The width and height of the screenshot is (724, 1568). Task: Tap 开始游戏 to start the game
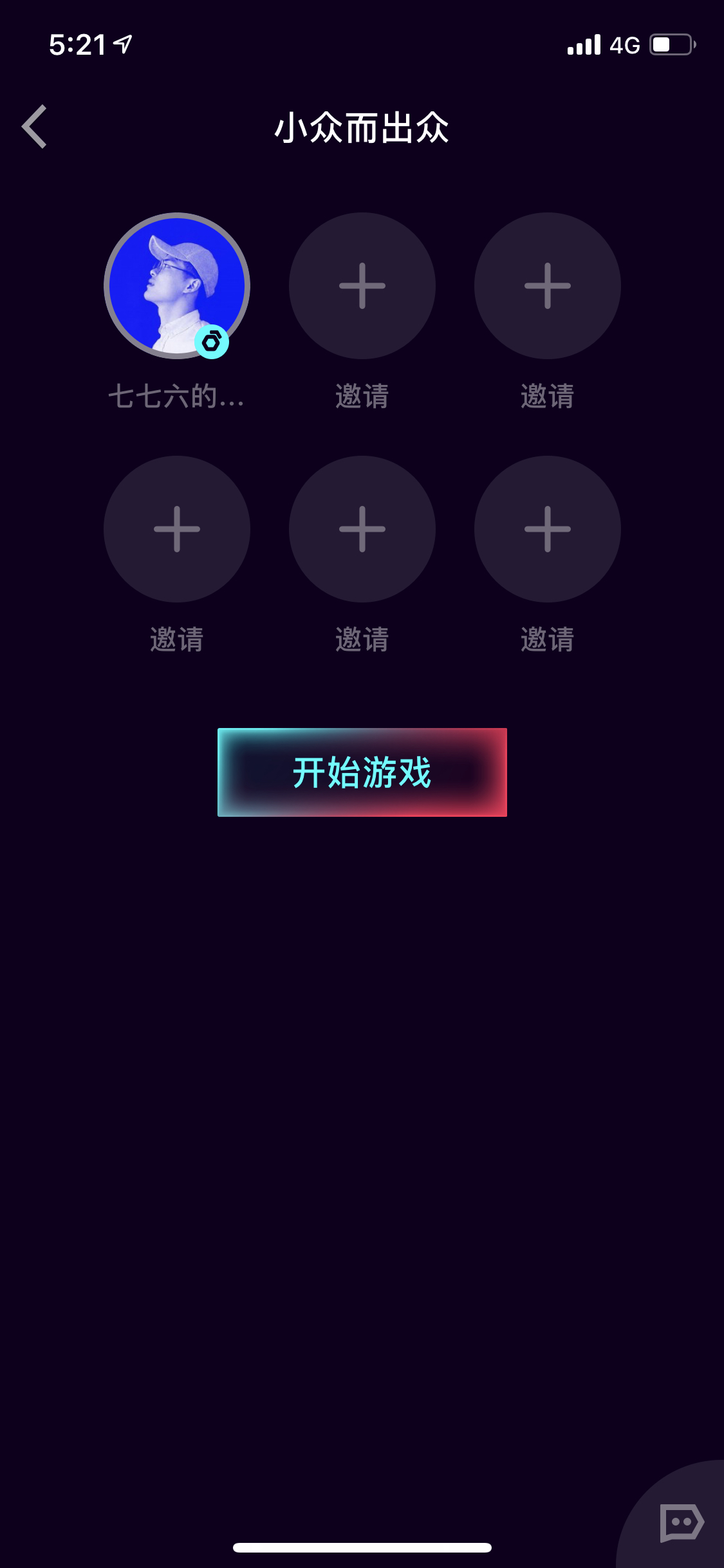362,772
